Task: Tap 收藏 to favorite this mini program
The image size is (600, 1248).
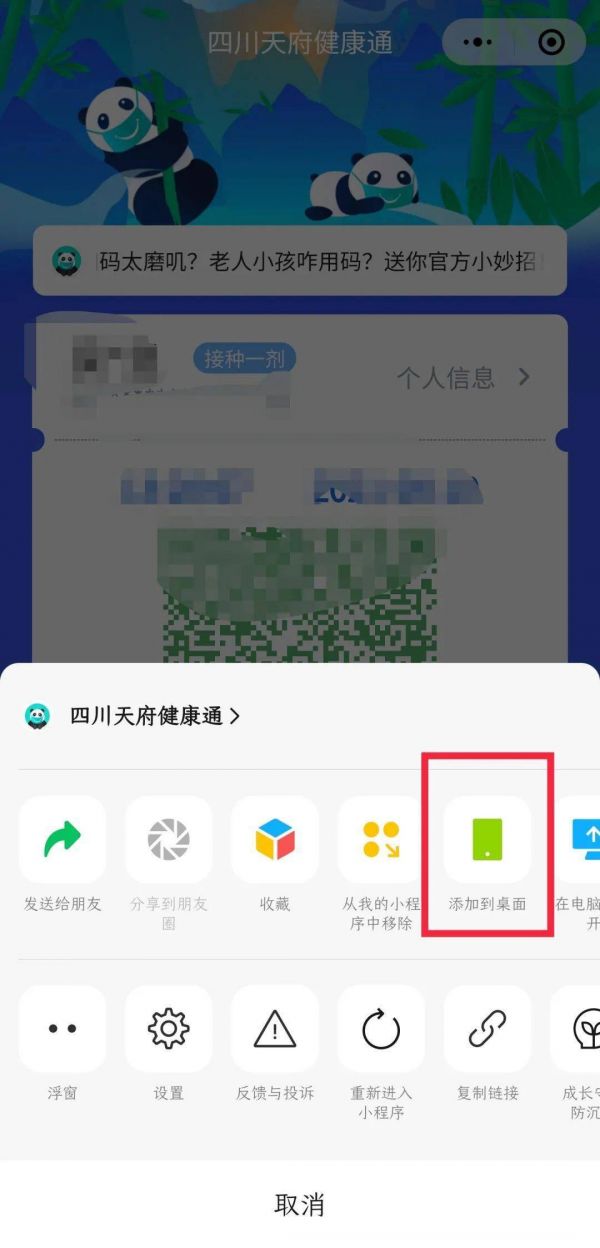Action: point(275,840)
